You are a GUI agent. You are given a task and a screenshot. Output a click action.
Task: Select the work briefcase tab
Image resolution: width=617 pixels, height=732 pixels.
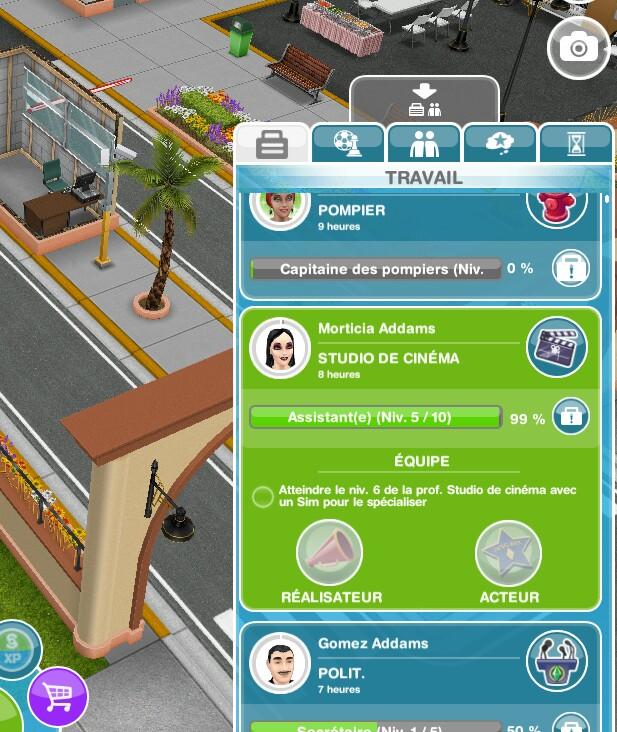tap(272, 146)
